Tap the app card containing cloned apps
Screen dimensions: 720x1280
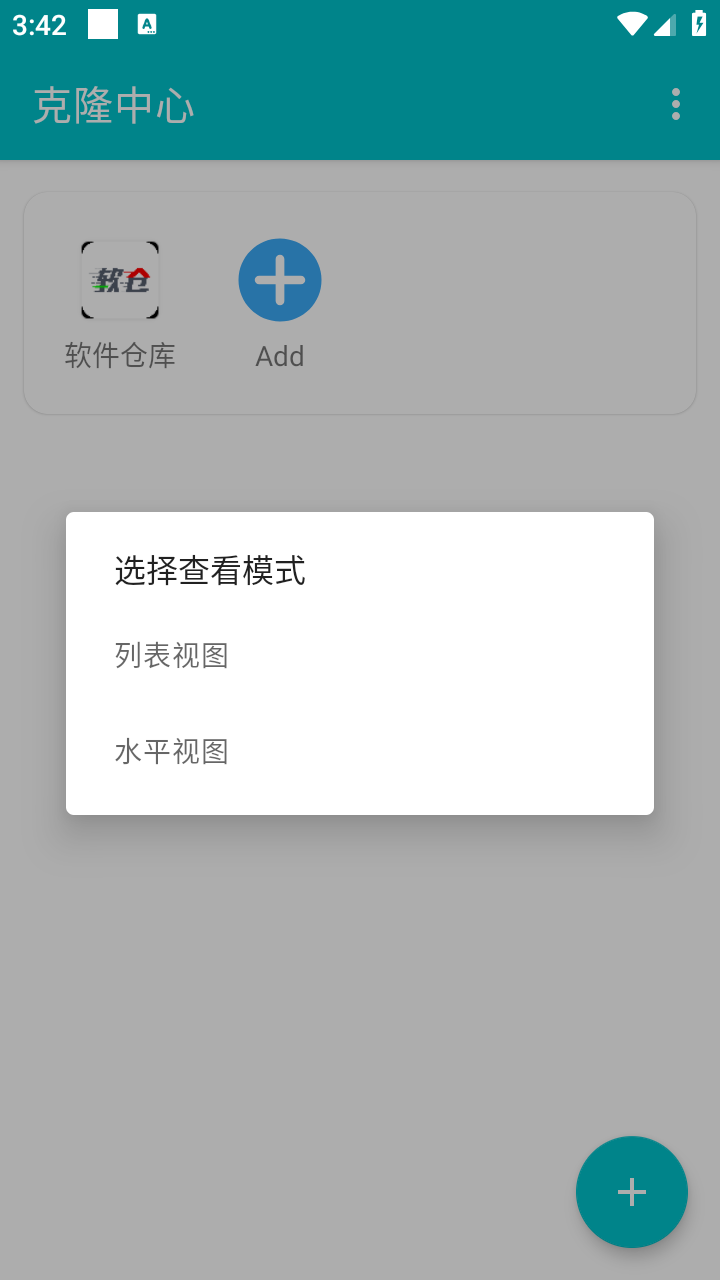pos(360,302)
